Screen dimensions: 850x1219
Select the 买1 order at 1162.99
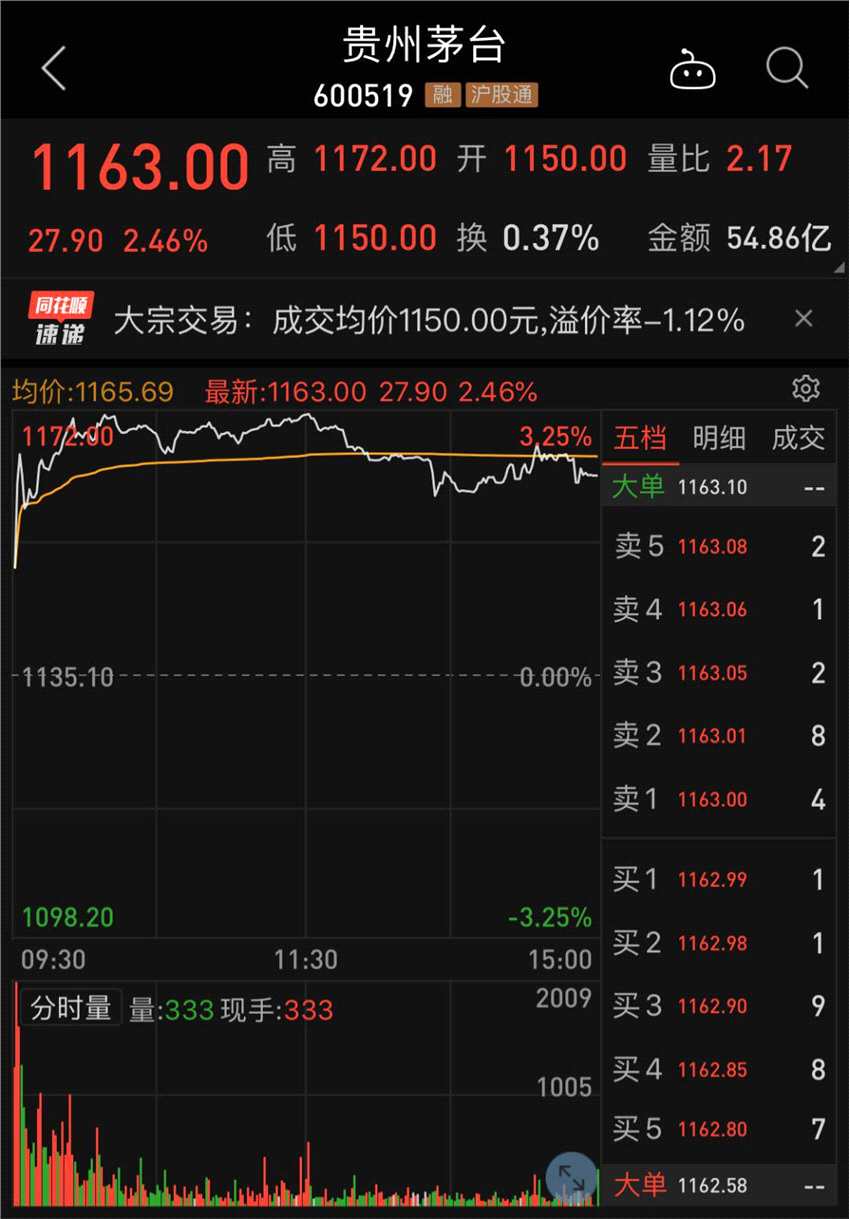coord(718,880)
